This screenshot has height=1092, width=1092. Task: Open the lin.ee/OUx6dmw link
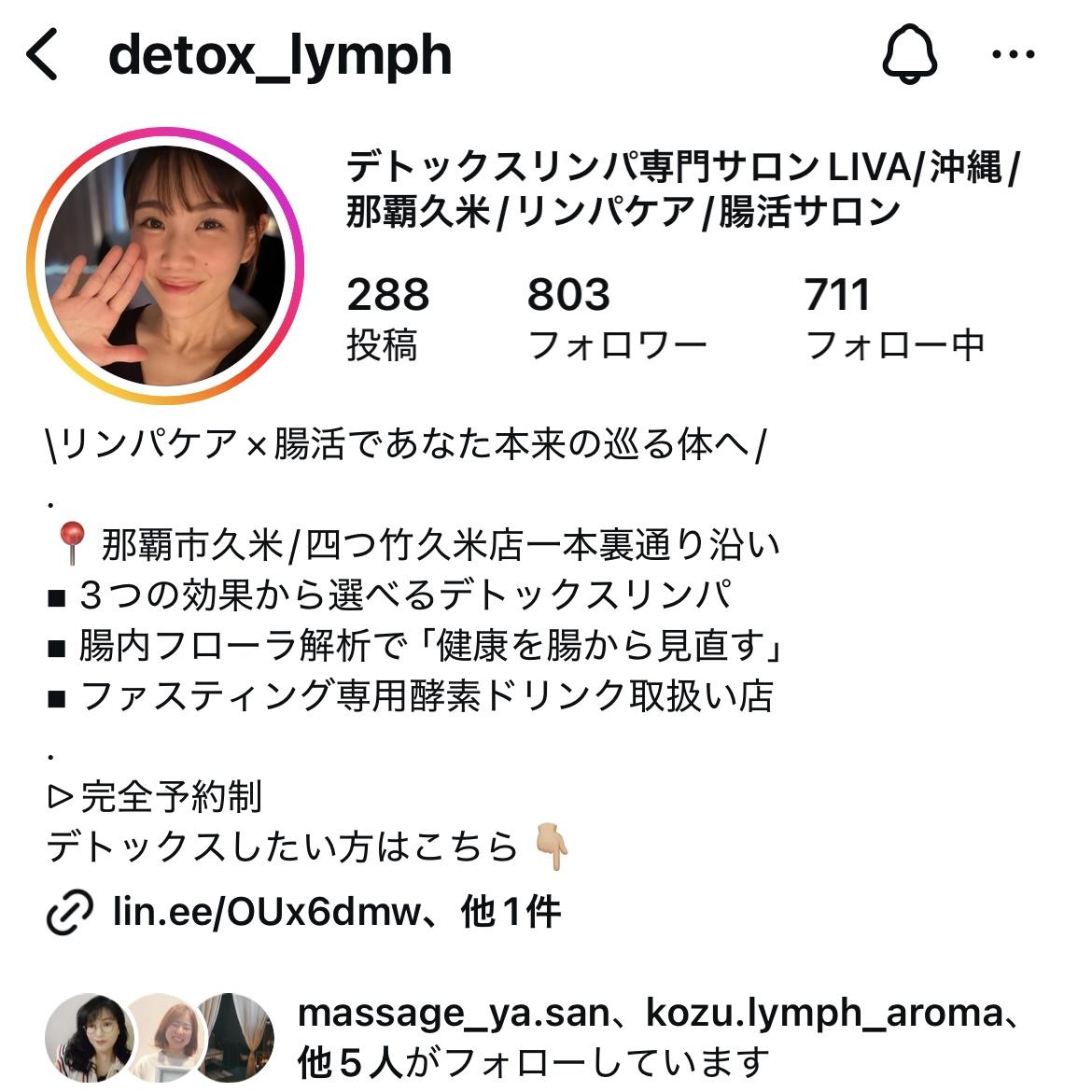pyautogui.click(x=266, y=912)
